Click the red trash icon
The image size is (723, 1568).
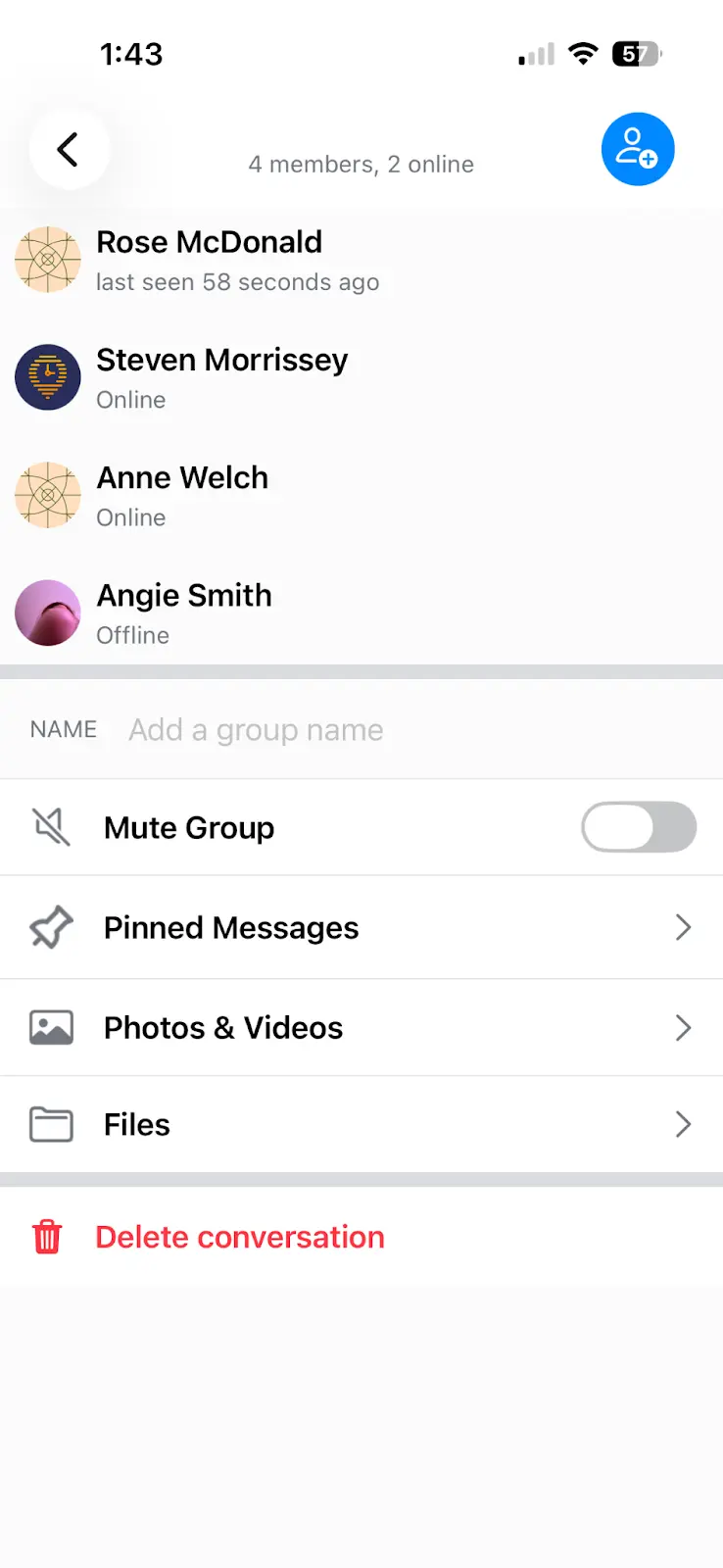click(47, 1237)
